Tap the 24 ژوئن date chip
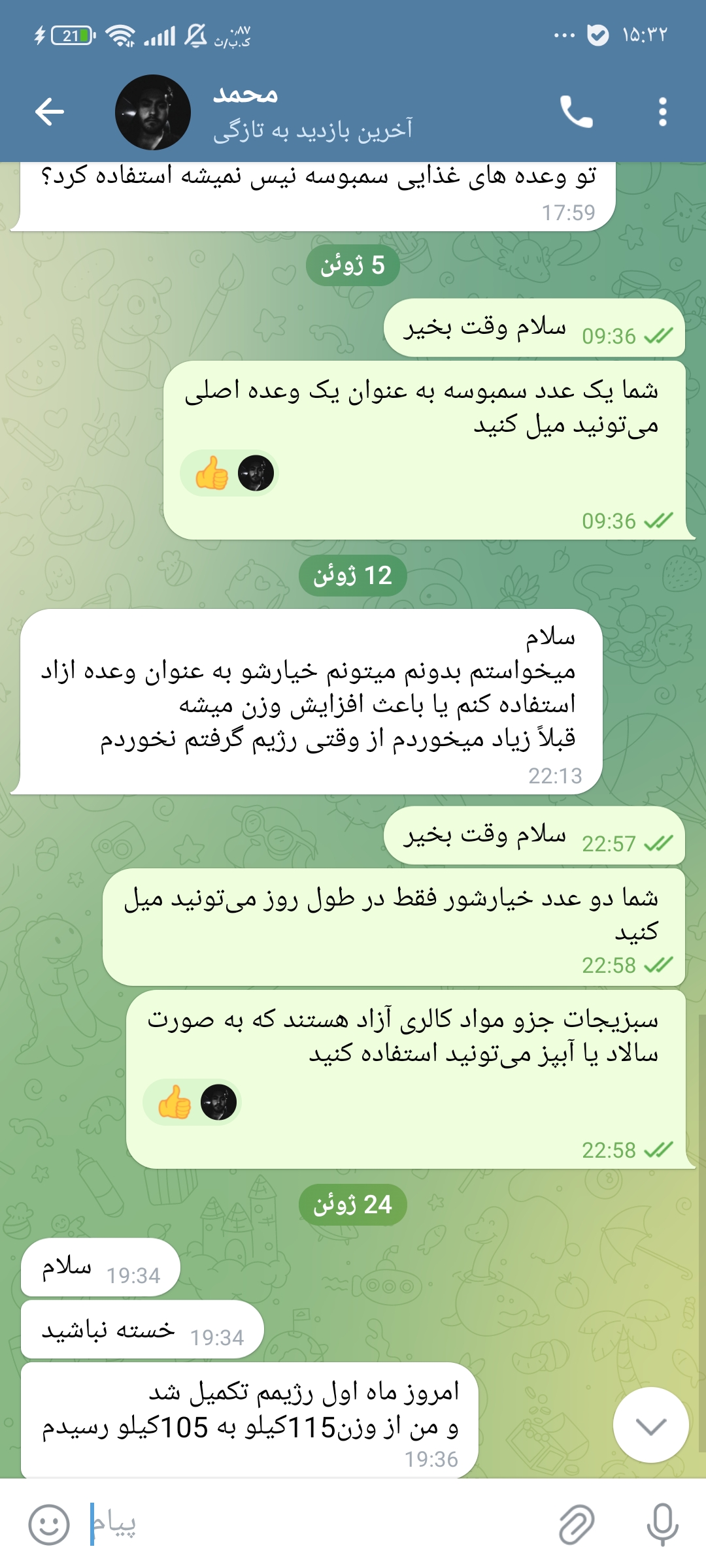Screen dimensions: 706x1568 click(x=353, y=1204)
